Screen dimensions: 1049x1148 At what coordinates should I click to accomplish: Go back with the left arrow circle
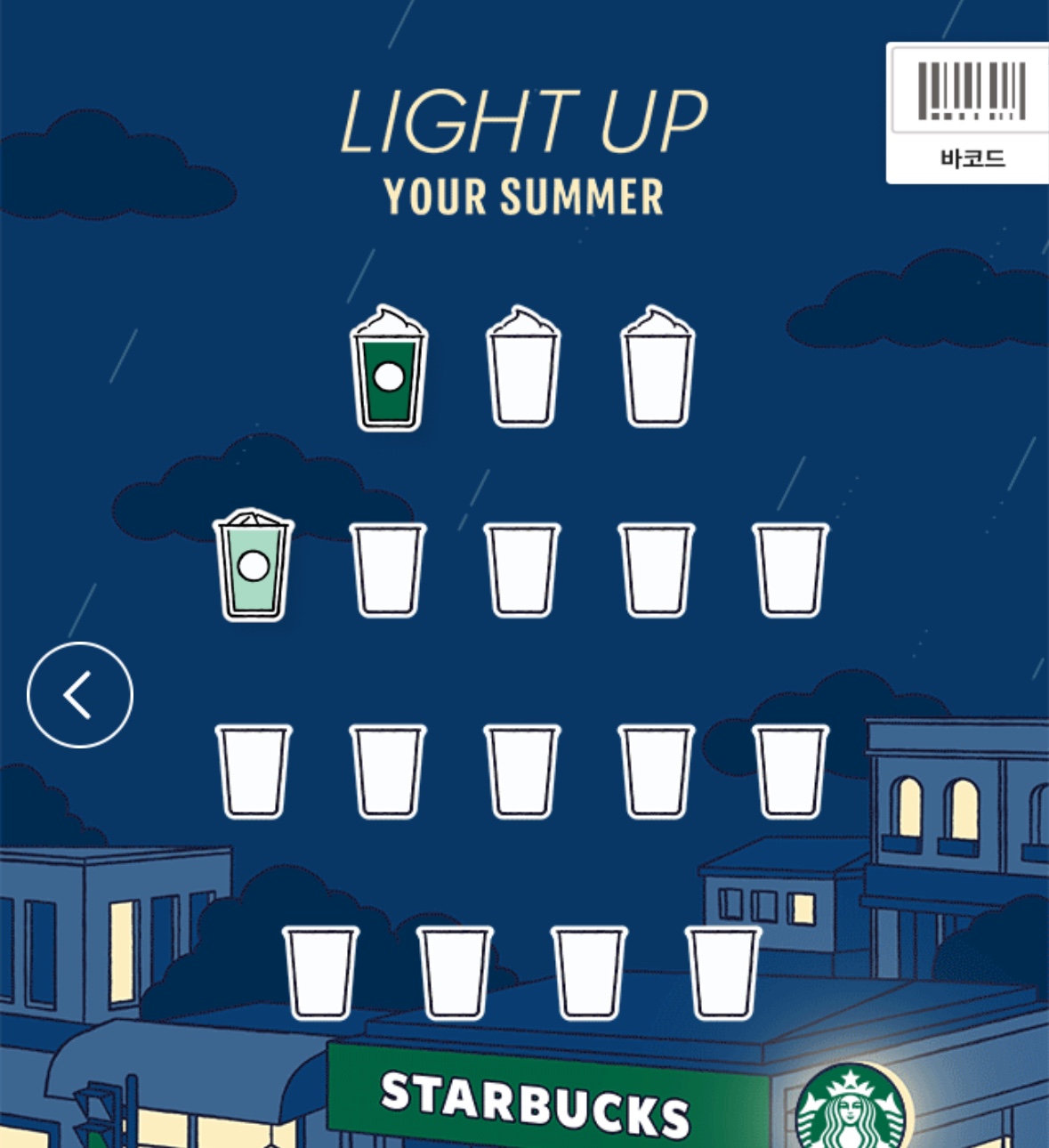[x=80, y=695]
